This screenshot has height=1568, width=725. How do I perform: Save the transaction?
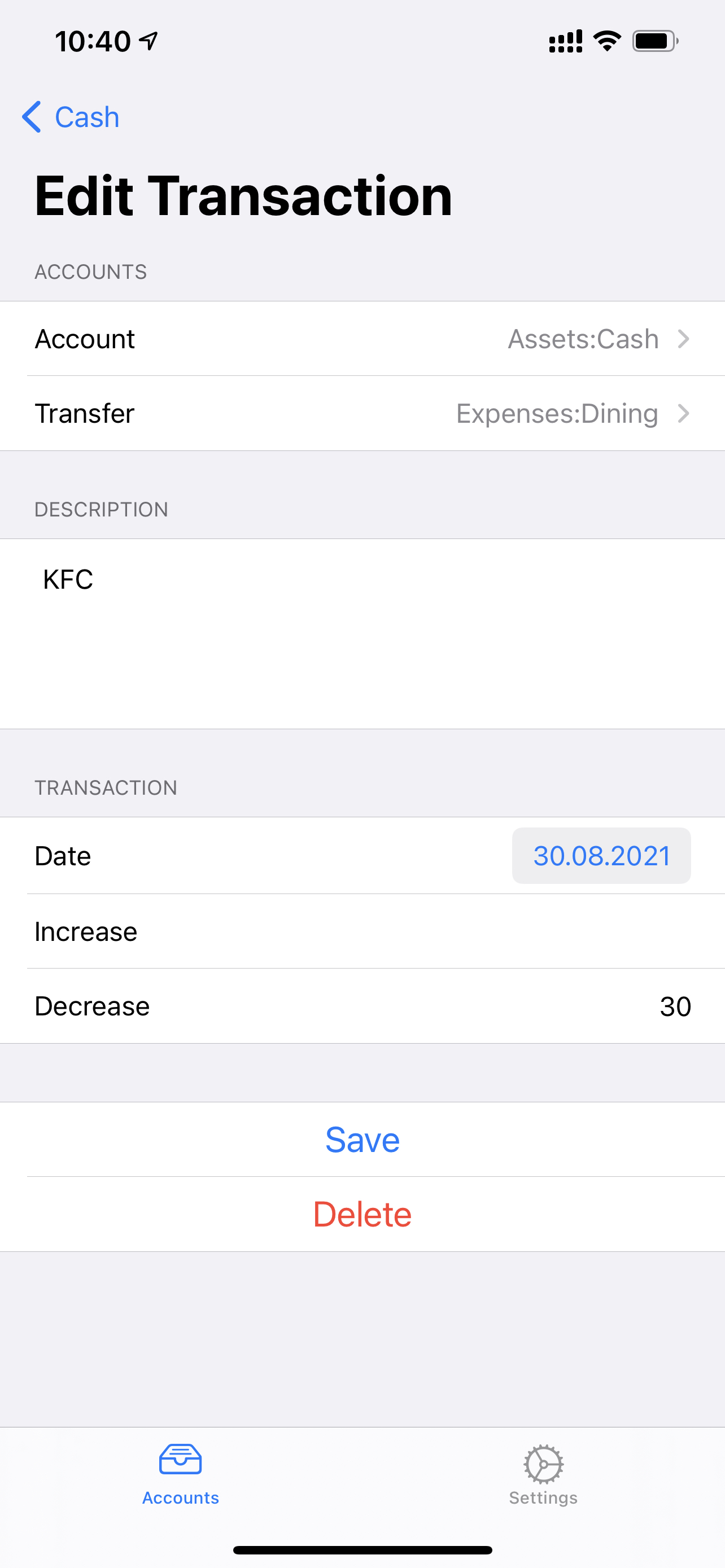pos(362,1140)
